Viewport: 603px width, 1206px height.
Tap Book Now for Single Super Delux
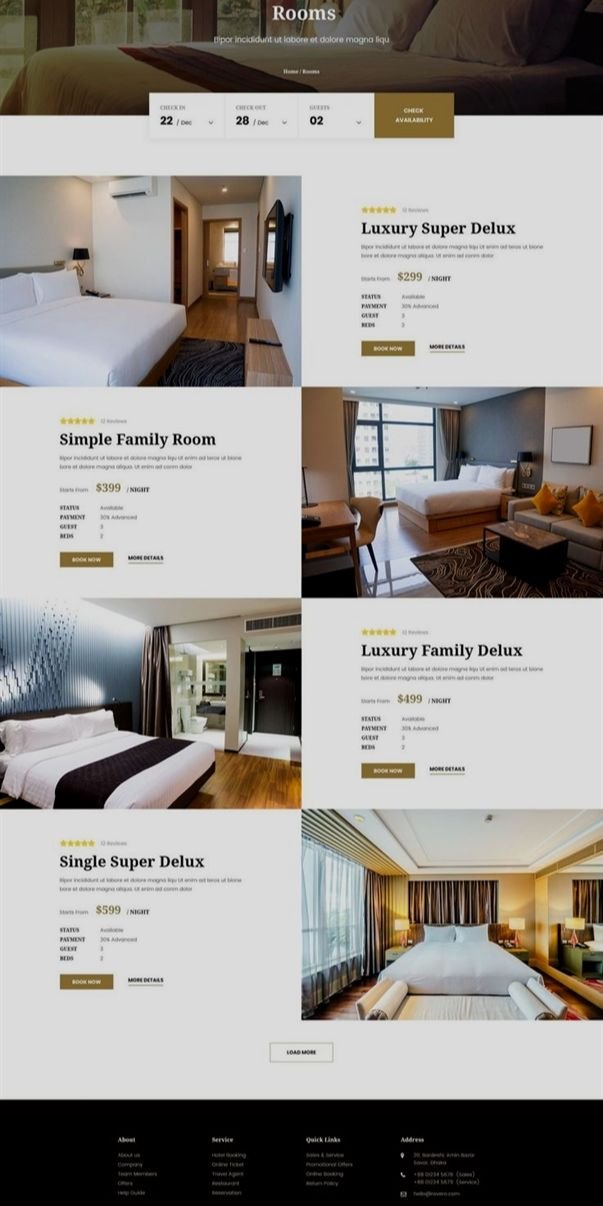[x=86, y=982]
